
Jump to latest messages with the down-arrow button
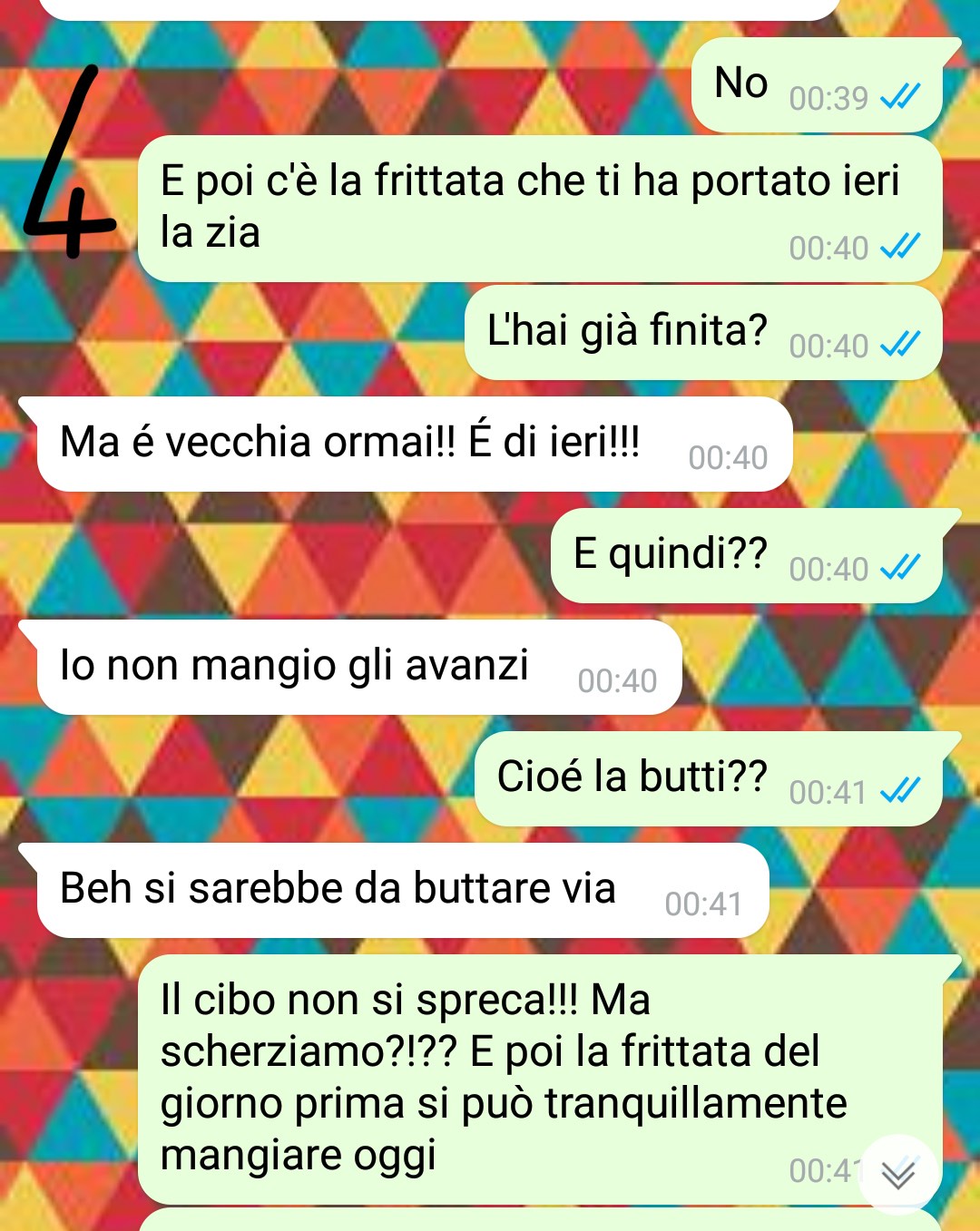pyautogui.click(x=897, y=1175)
